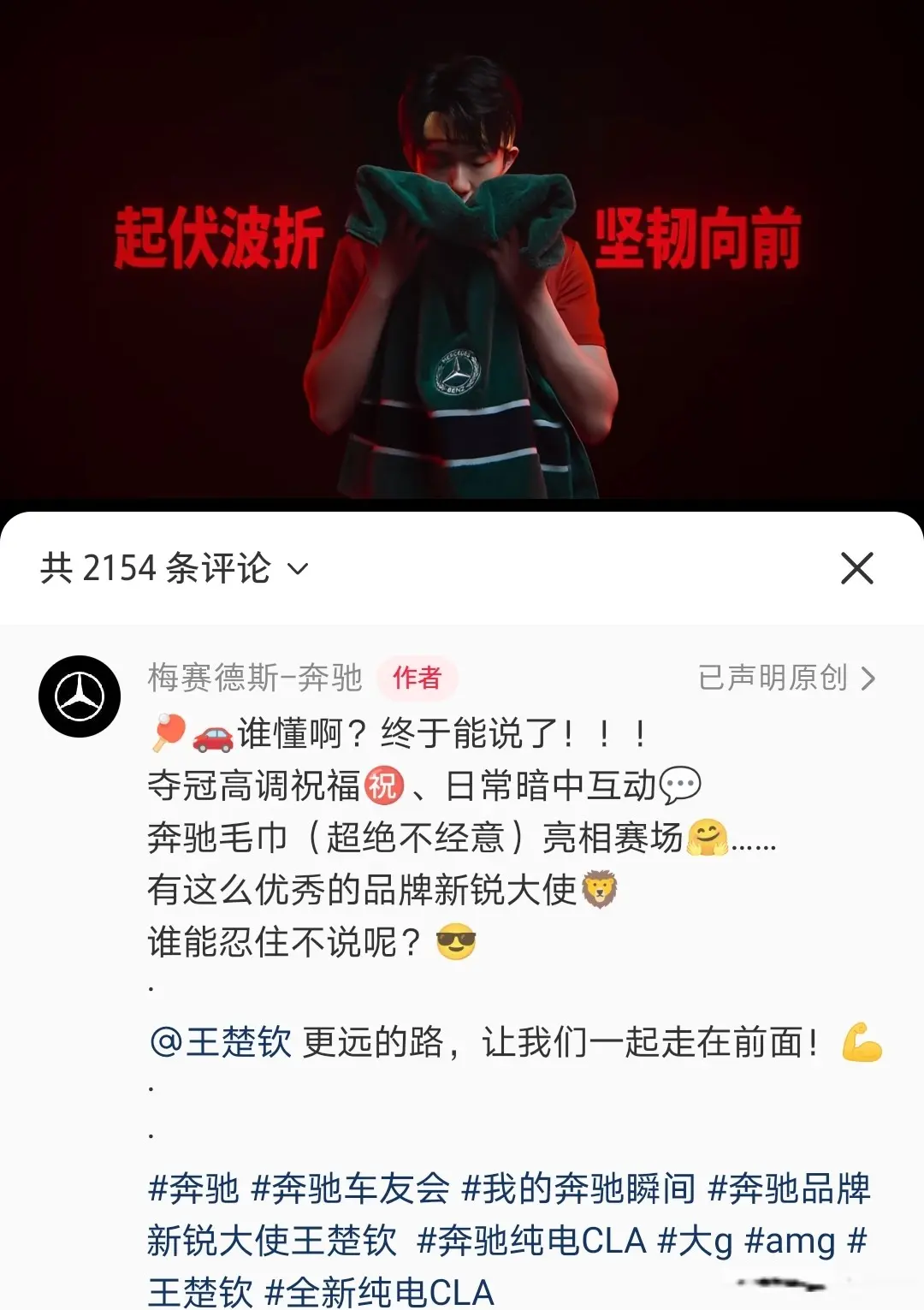Open the #全新纯电CLA hashtag
Screen dimensions: 924x1310
coord(380,1292)
